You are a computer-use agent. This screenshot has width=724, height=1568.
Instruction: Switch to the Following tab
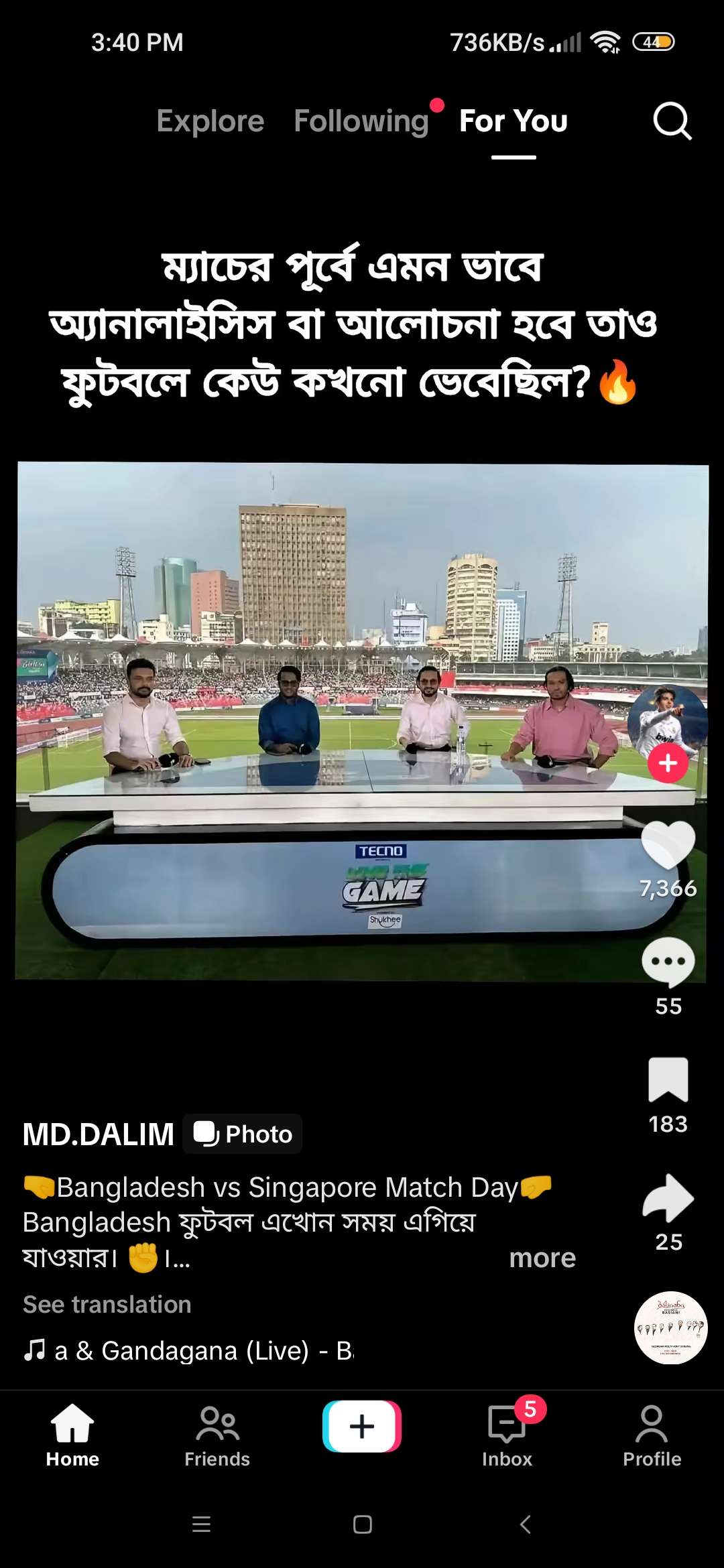coord(361,121)
